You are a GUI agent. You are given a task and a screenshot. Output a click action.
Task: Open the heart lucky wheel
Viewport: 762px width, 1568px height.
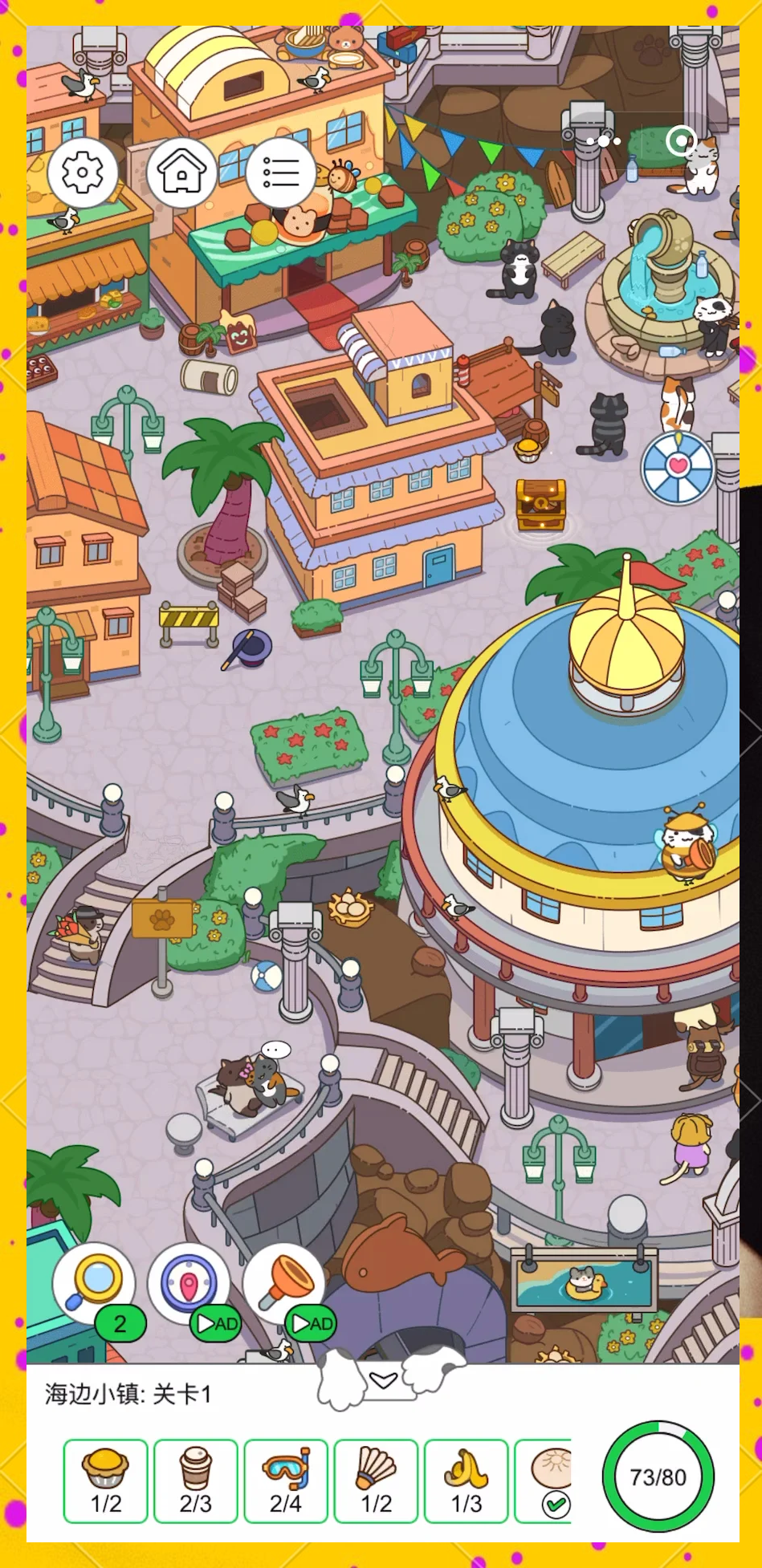point(678,468)
